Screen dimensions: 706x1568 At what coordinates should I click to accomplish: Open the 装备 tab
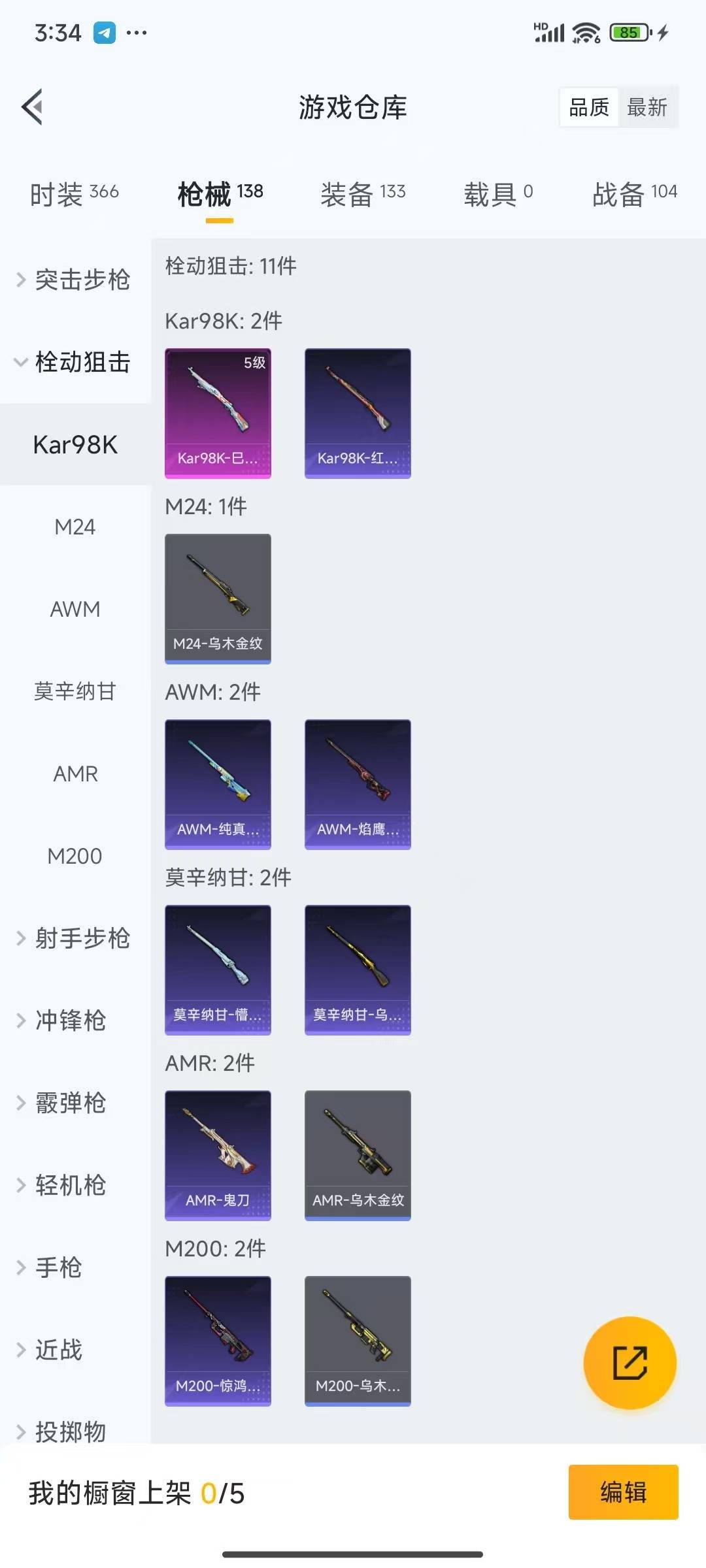pos(363,193)
